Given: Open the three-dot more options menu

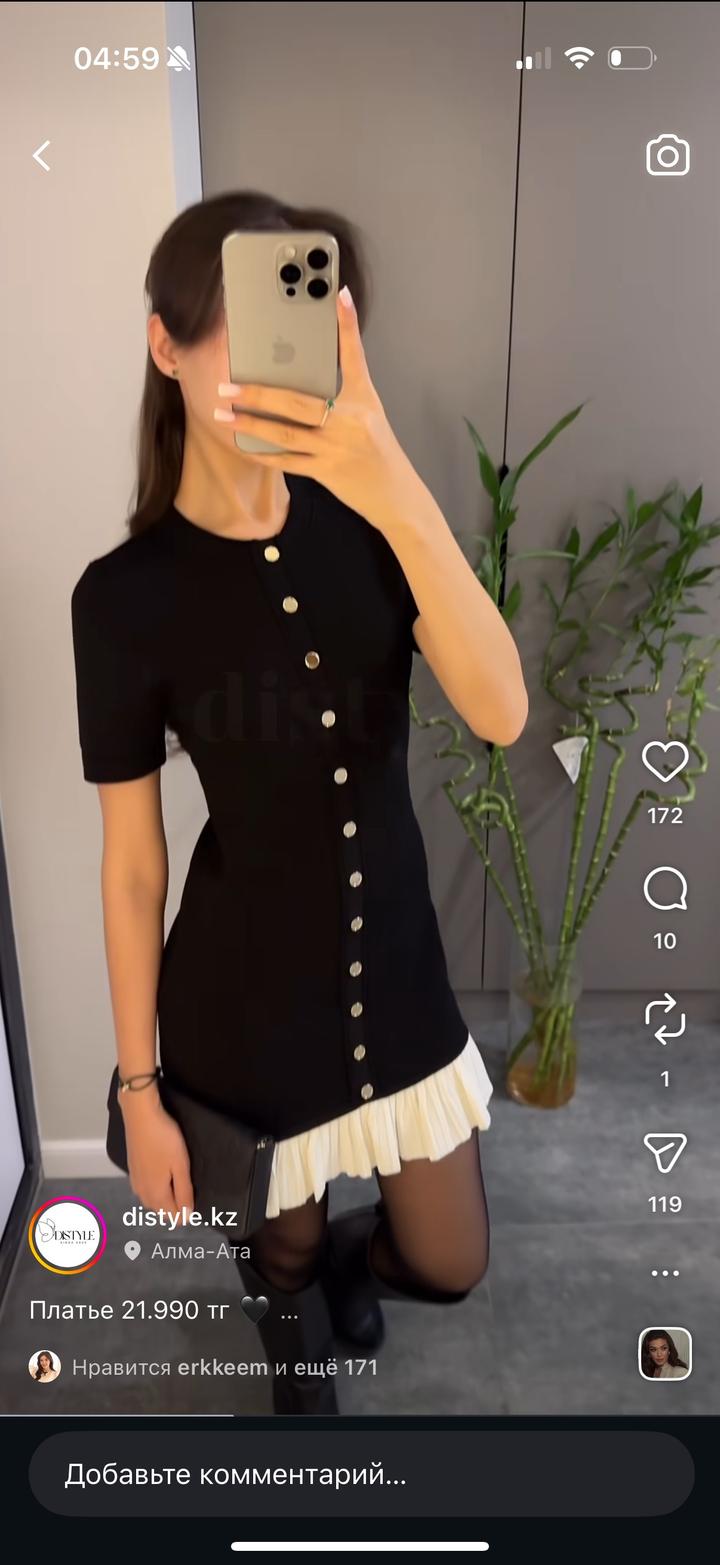Looking at the screenshot, I should click(664, 1273).
